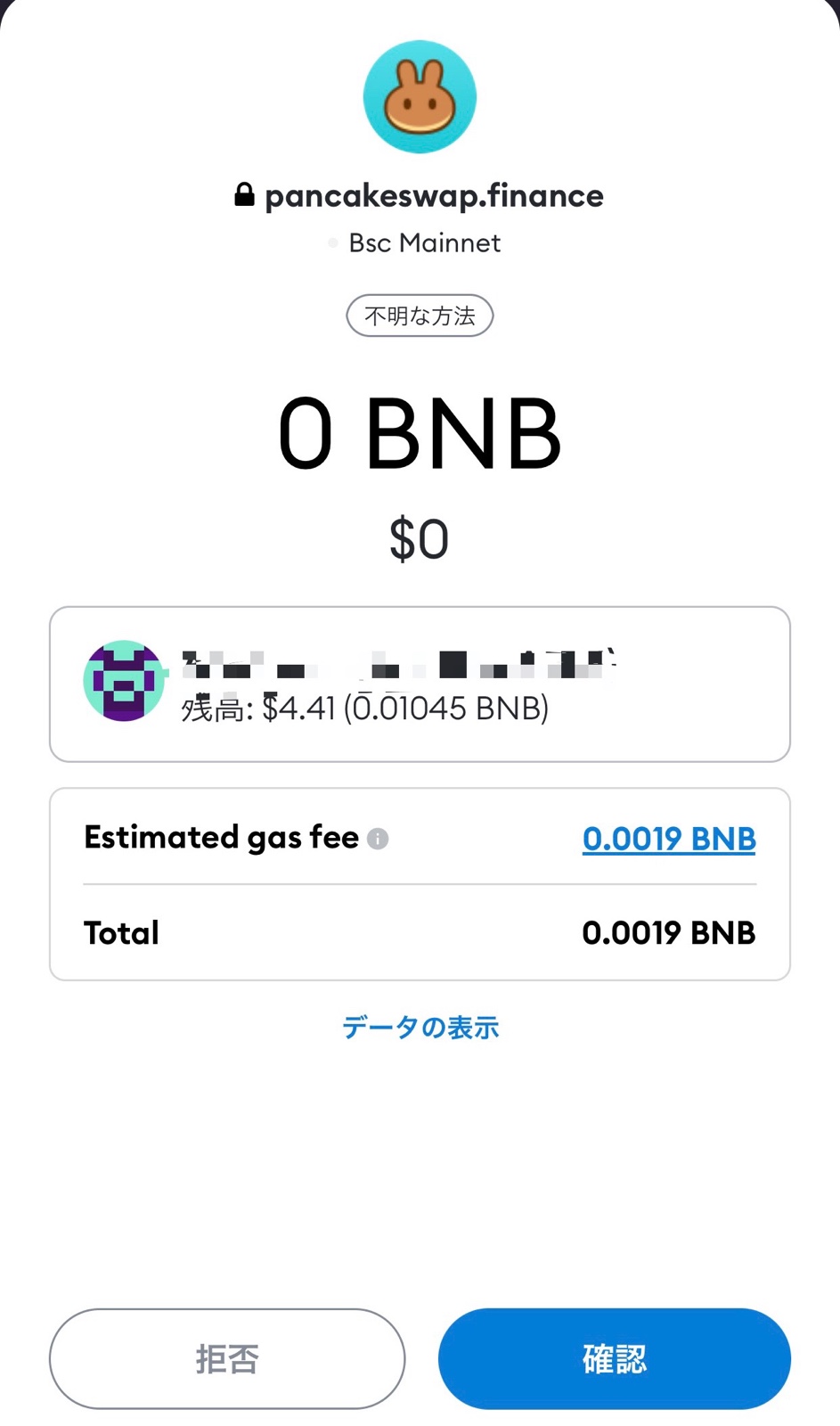Confirm the transaction with the 確認 button
This screenshot has height=1426, width=840.
[615, 1358]
